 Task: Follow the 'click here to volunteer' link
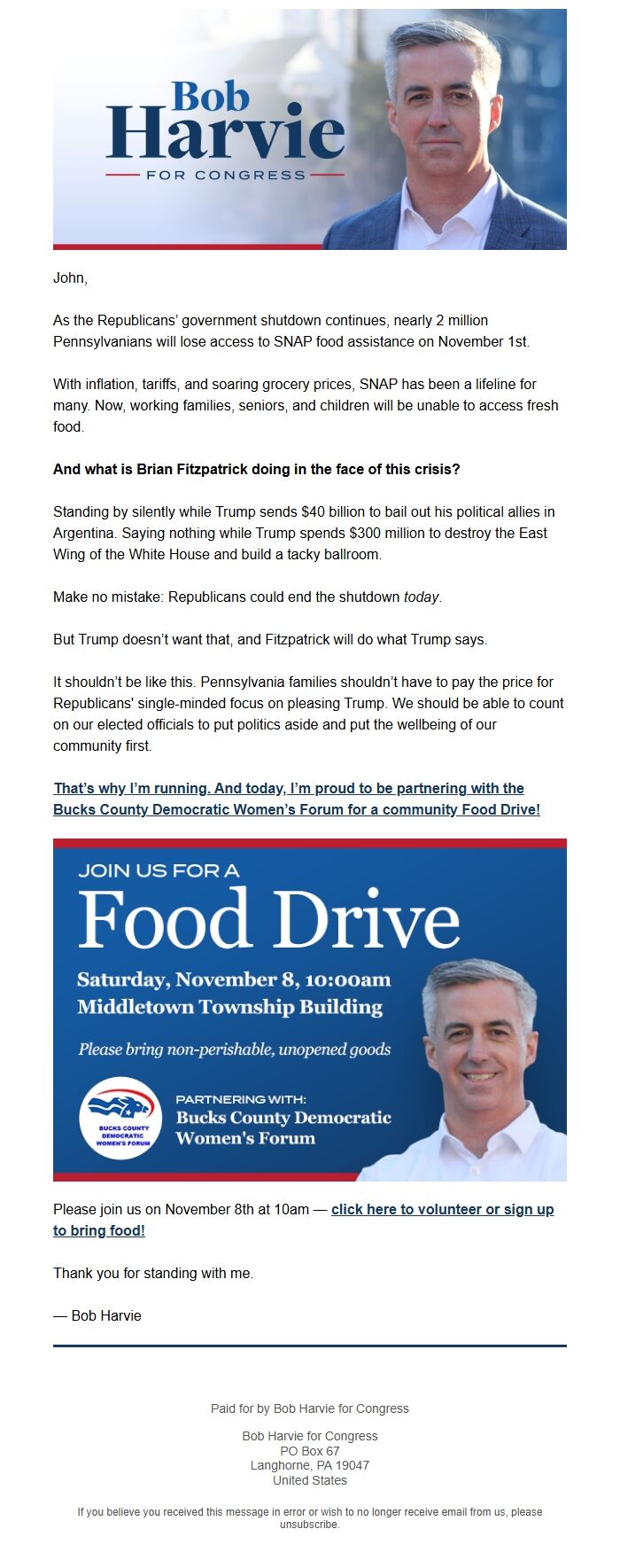441,1209
